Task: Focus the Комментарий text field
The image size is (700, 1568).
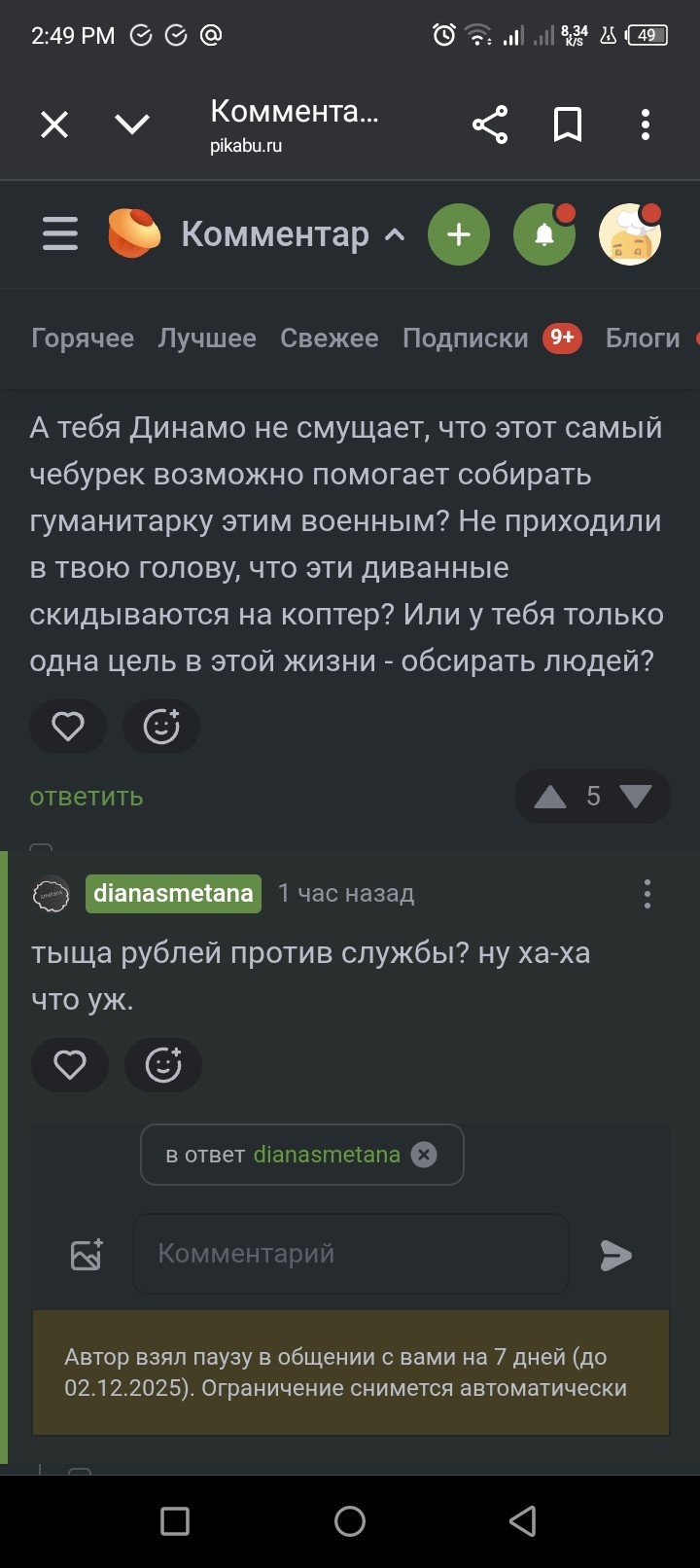Action: [x=350, y=1254]
